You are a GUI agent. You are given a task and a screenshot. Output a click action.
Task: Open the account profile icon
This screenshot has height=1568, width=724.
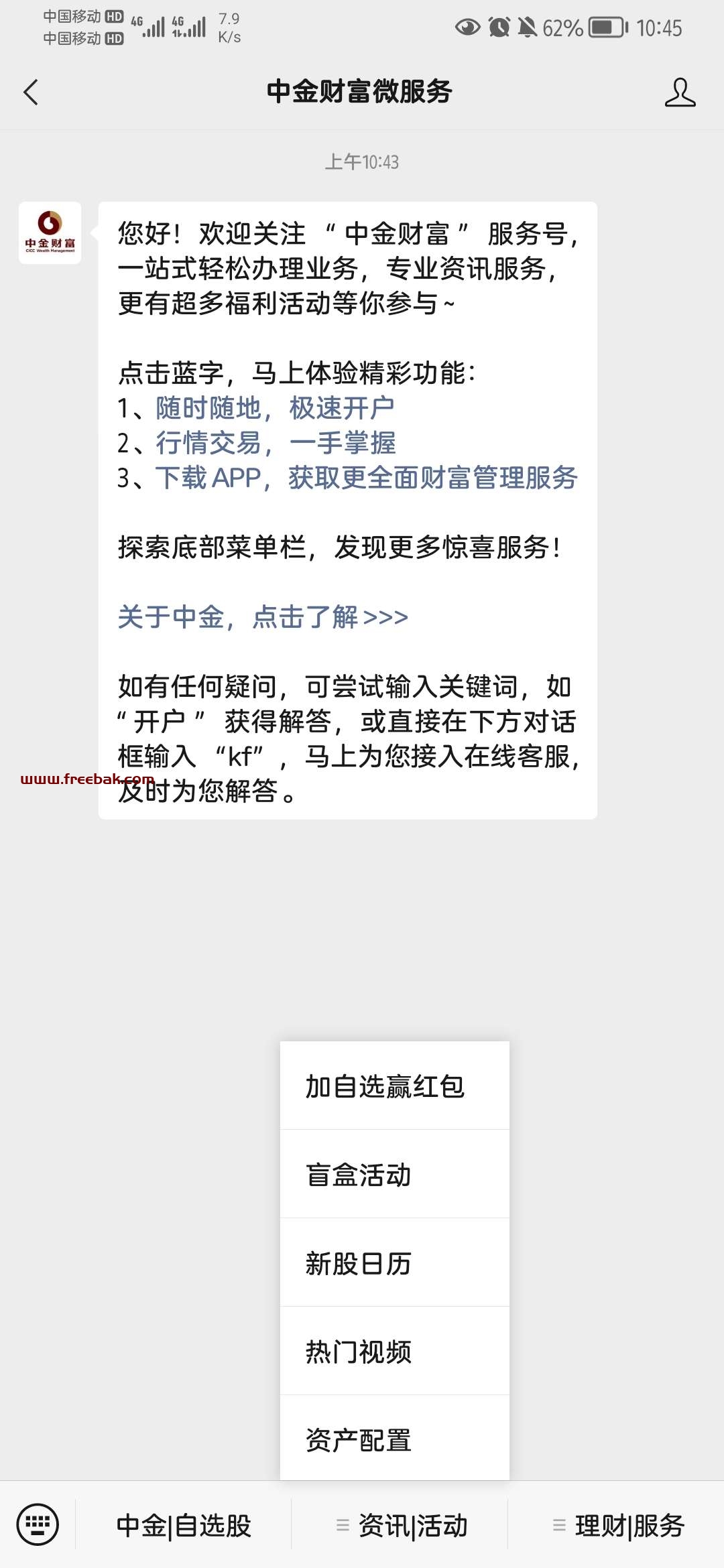point(680,92)
